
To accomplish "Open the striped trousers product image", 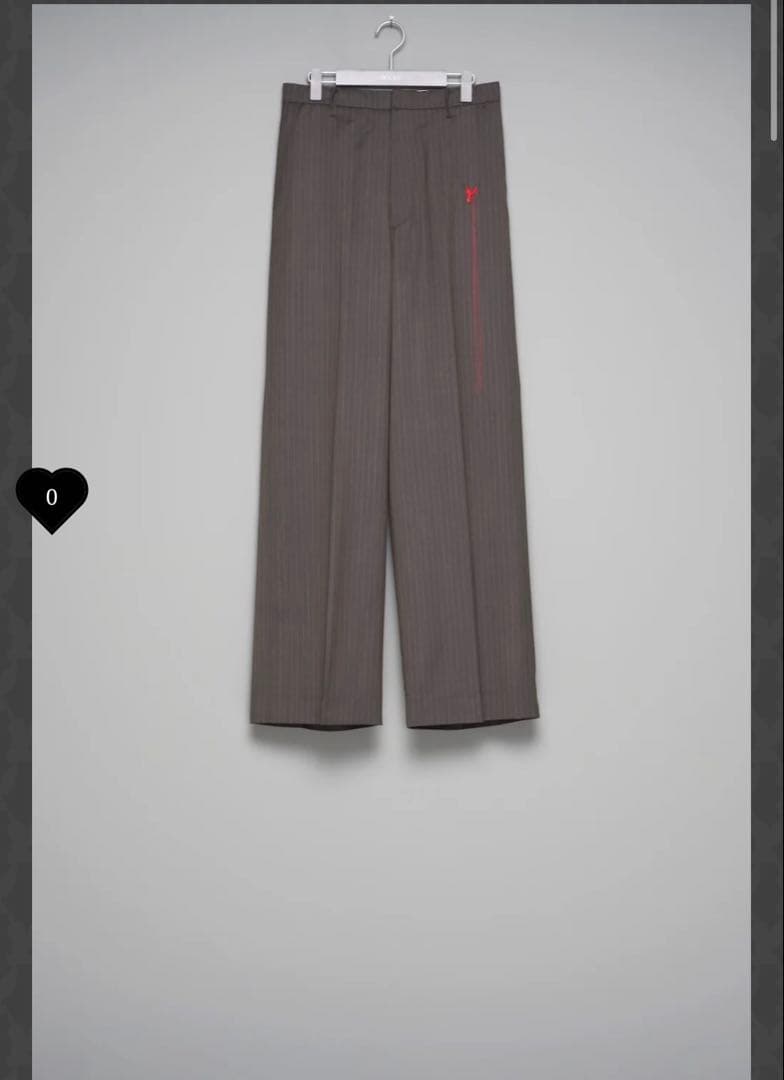I will (x=393, y=400).
